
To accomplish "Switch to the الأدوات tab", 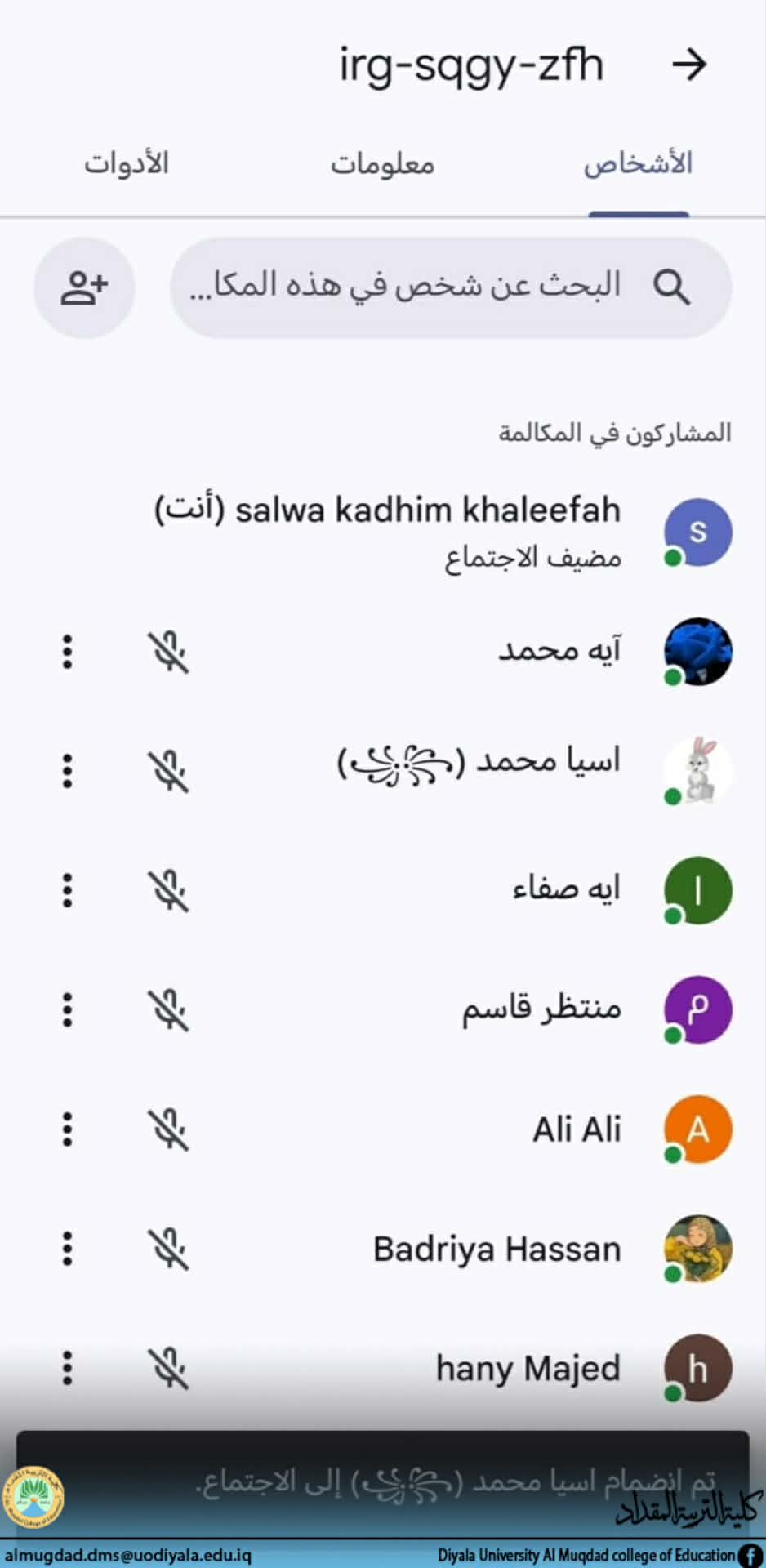I will [x=127, y=164].
